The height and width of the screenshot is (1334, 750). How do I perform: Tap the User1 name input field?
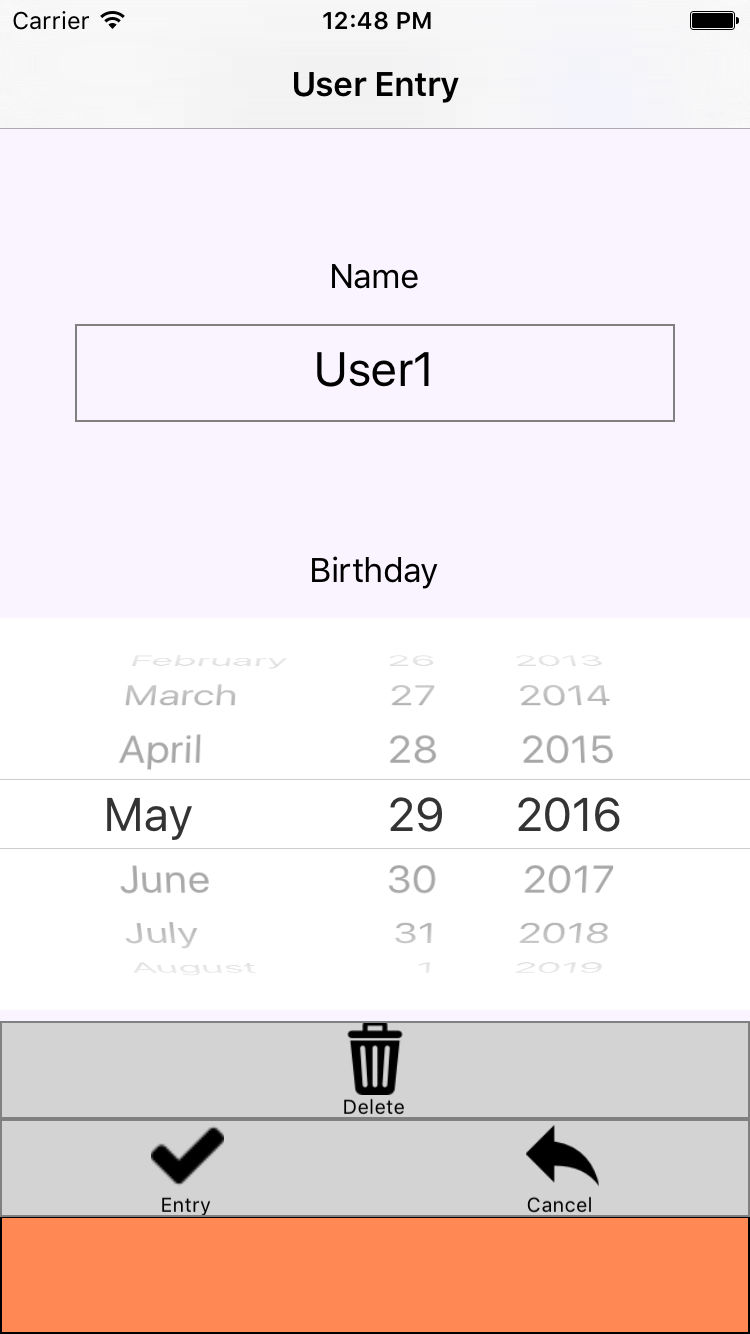coord(374,372)
